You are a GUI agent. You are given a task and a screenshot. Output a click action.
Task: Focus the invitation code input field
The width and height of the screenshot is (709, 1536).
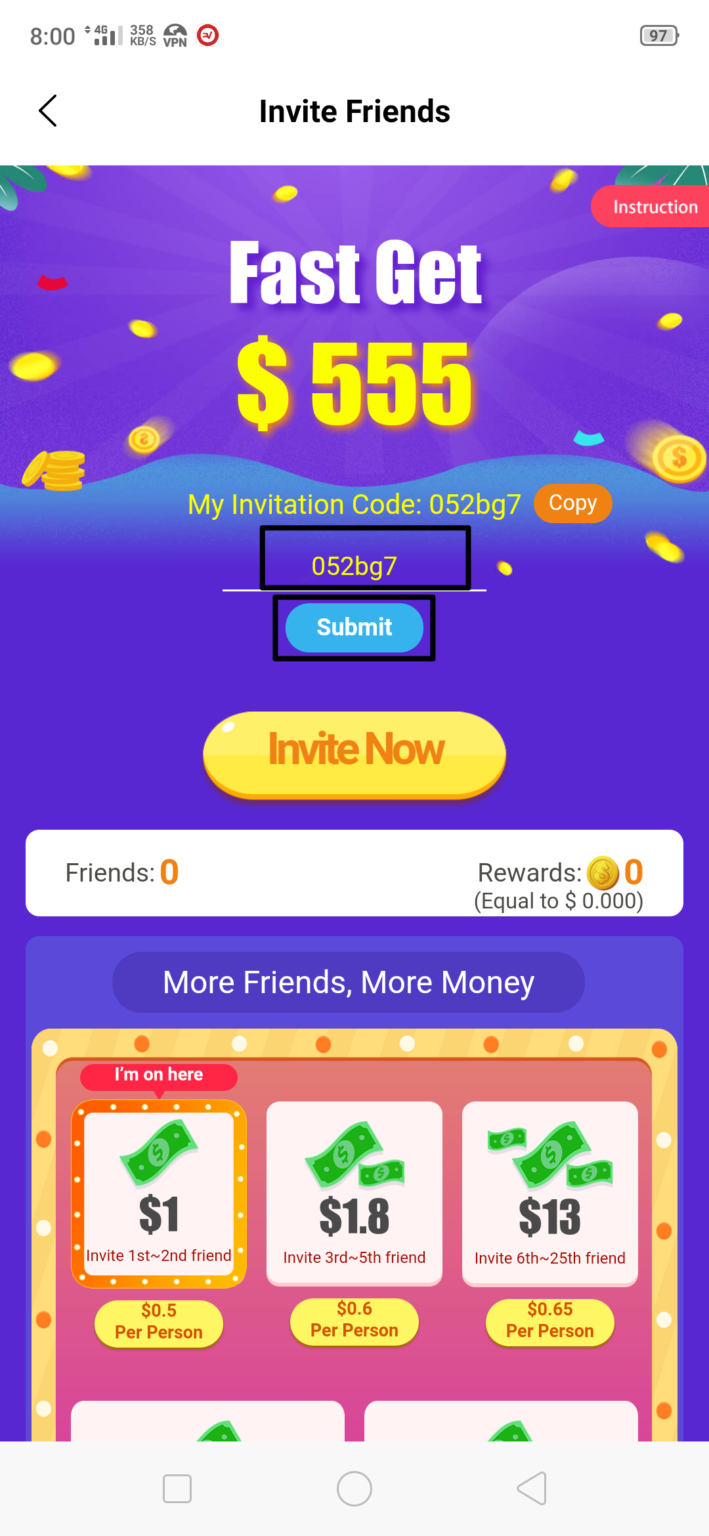click(355, 566)
